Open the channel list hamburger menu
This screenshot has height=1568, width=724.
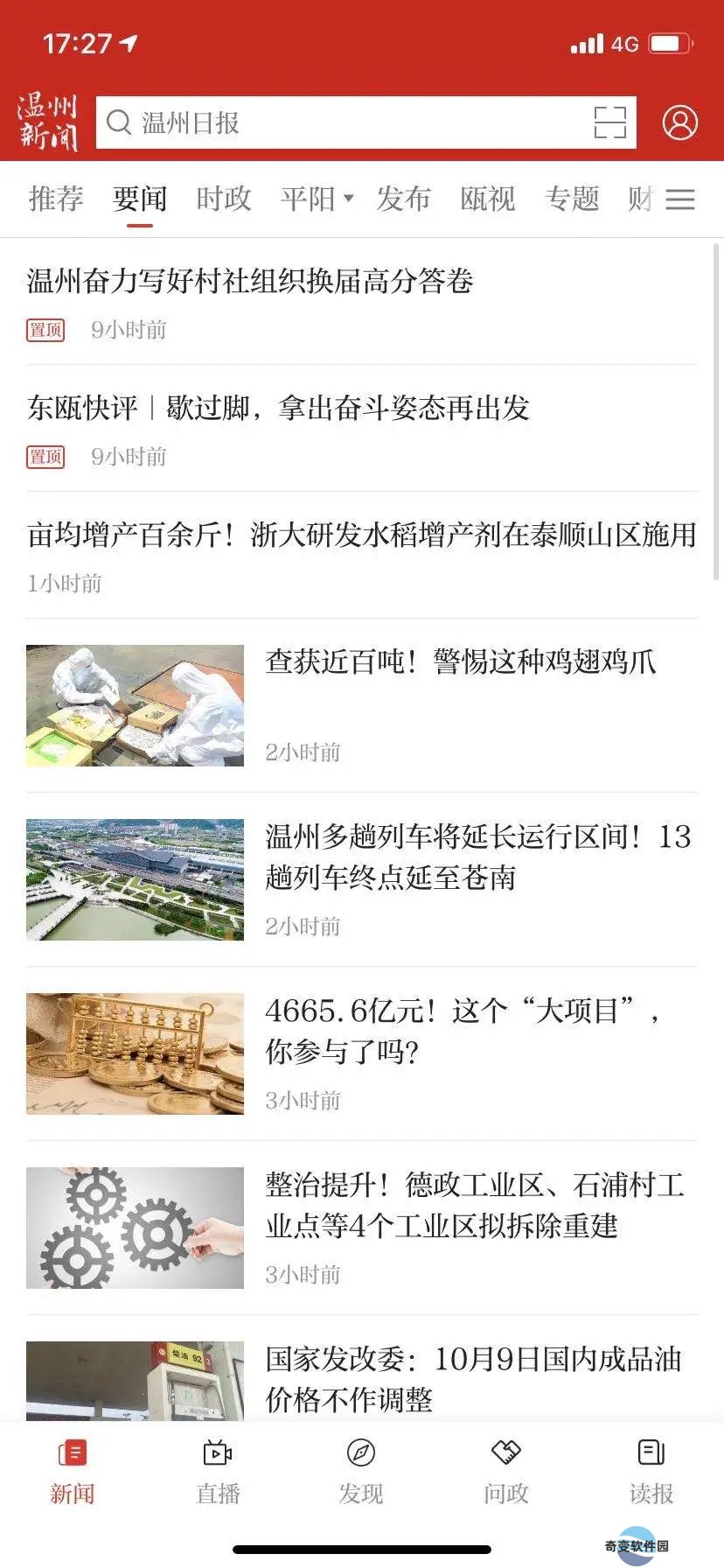pos(680,199)
